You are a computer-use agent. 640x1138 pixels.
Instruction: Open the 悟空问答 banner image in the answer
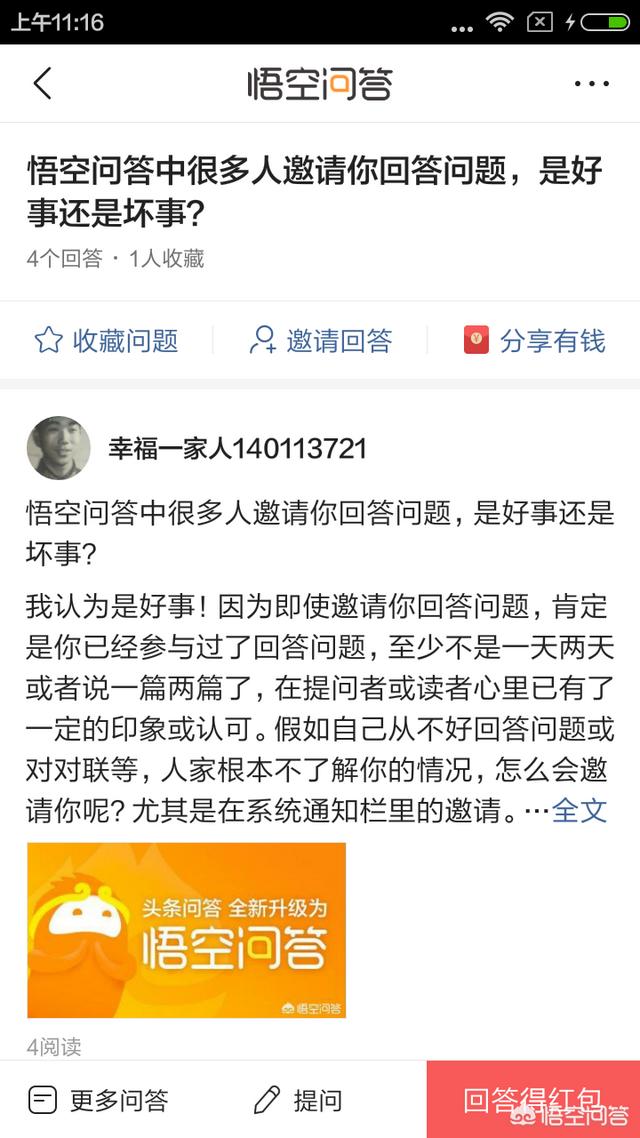pyautogui.click(x=186, y=930)
